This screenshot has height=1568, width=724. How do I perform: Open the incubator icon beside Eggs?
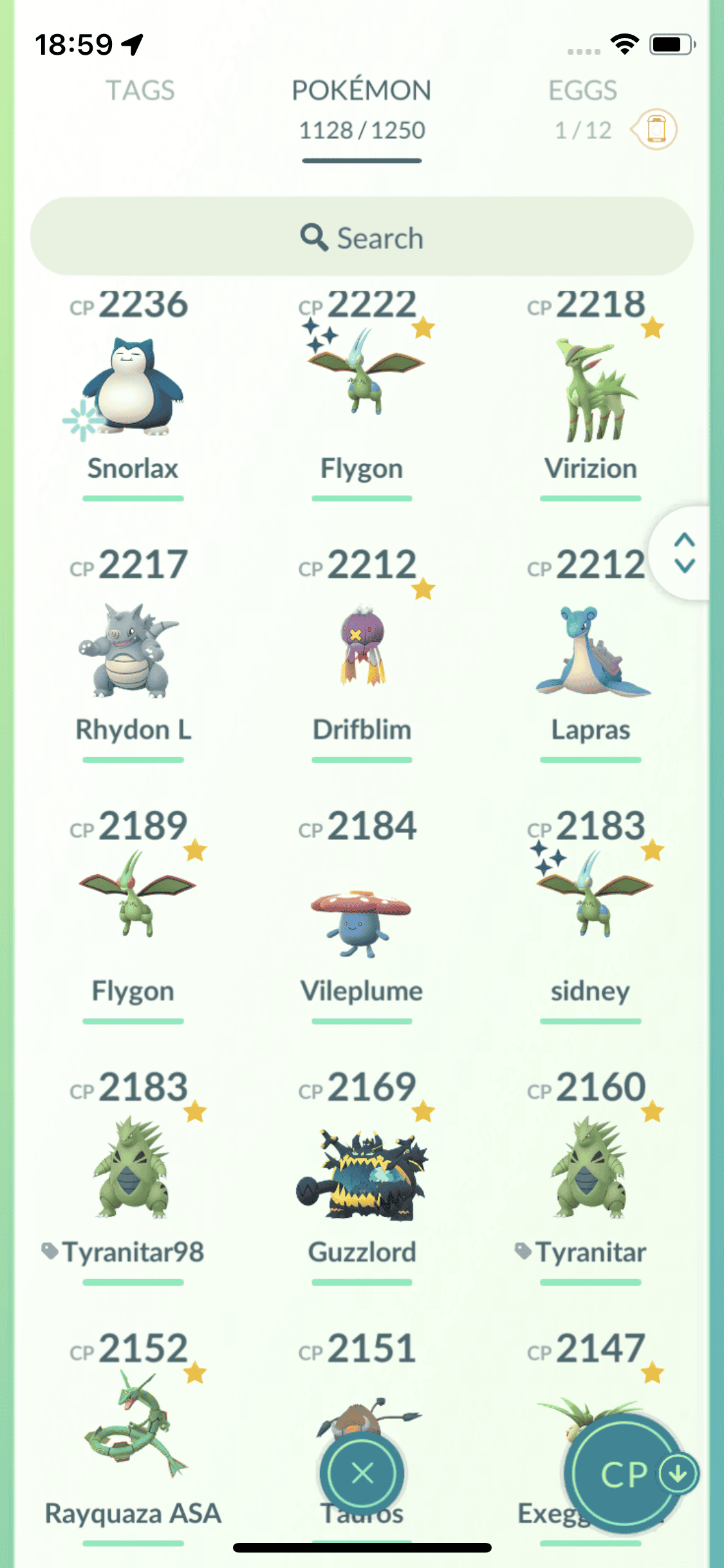(x=655, y=129)
